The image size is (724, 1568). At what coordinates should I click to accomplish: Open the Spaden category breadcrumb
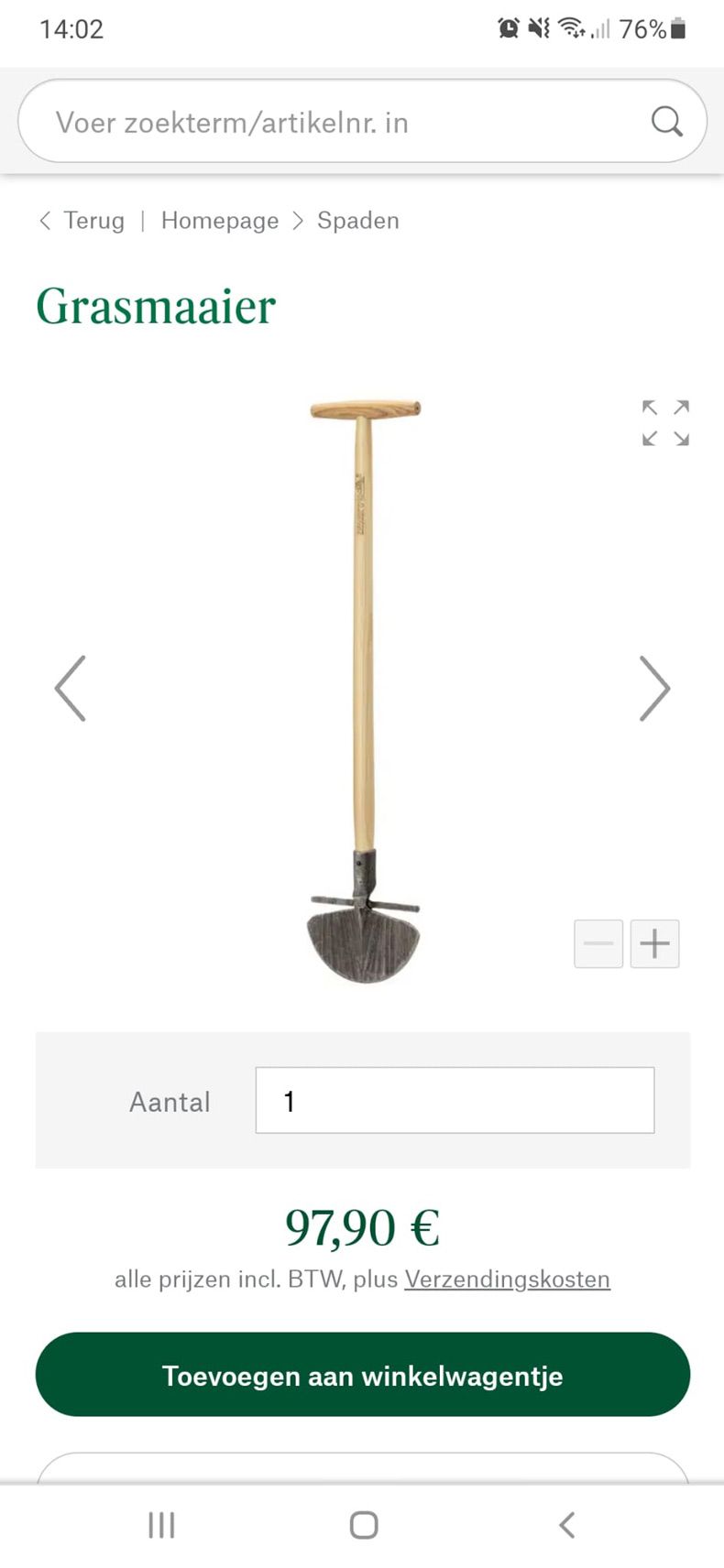click(x=358, y=221)
